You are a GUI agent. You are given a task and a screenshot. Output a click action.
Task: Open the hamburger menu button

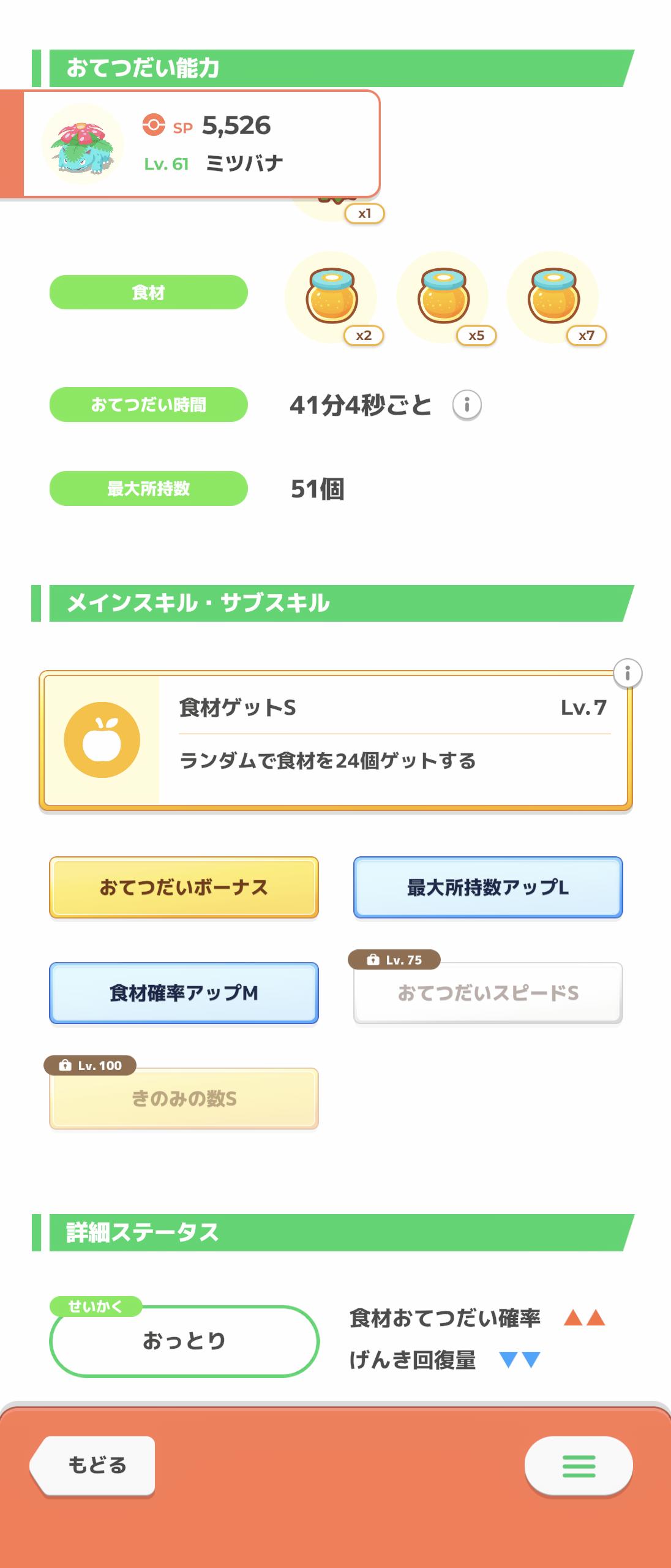578,1466
